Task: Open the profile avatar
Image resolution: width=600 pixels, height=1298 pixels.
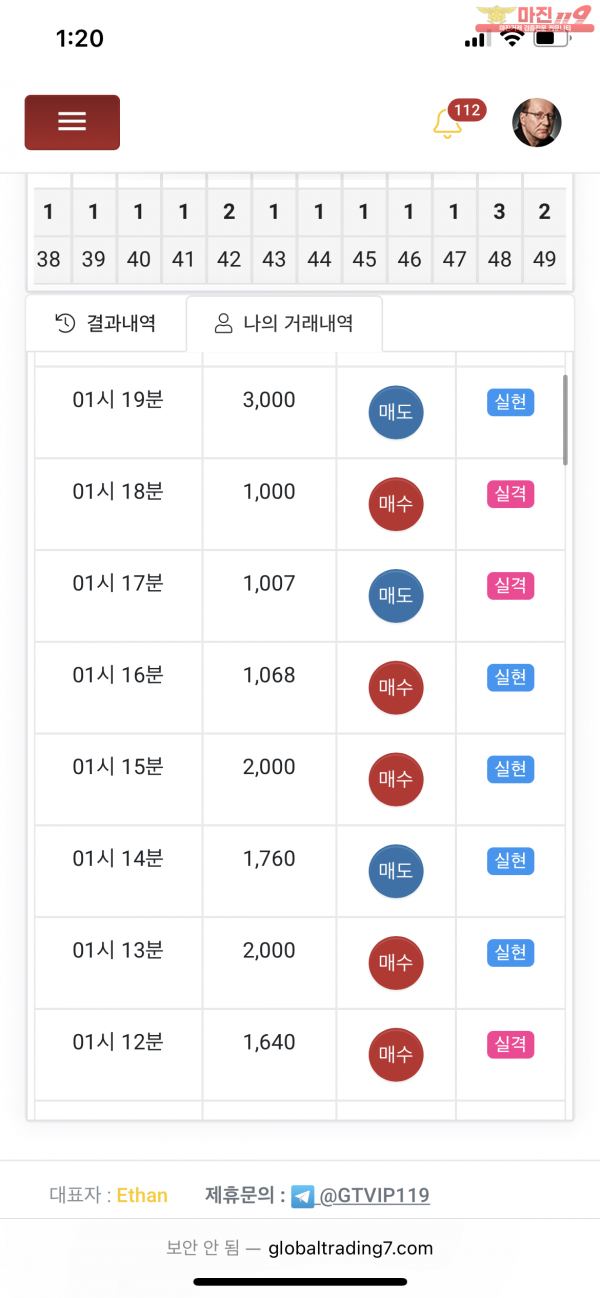Action: pyautogui.click(x=537, y=123)
